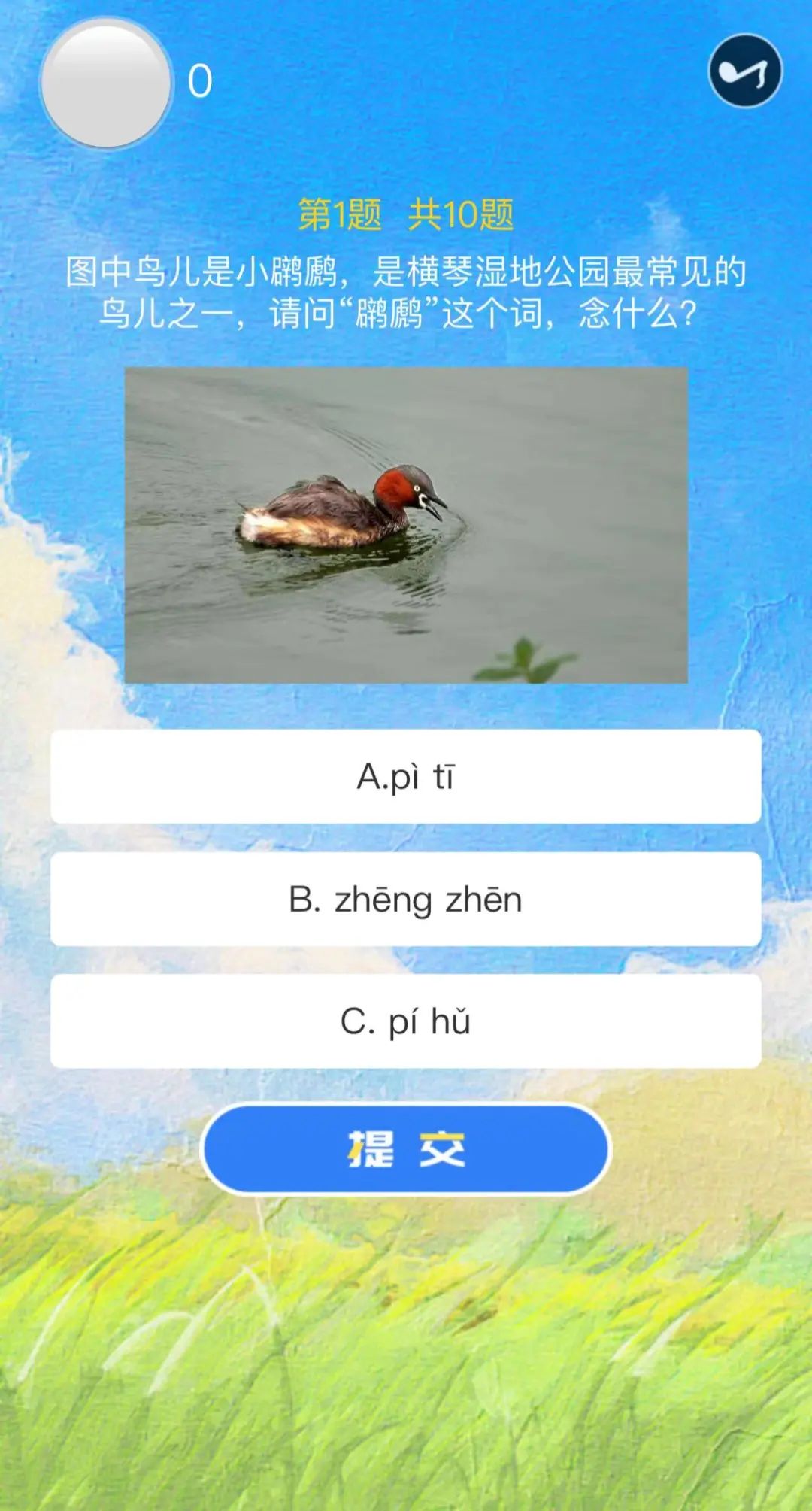Toggle the background music icon
The image size is (812, 1511).
coord(744,71)
